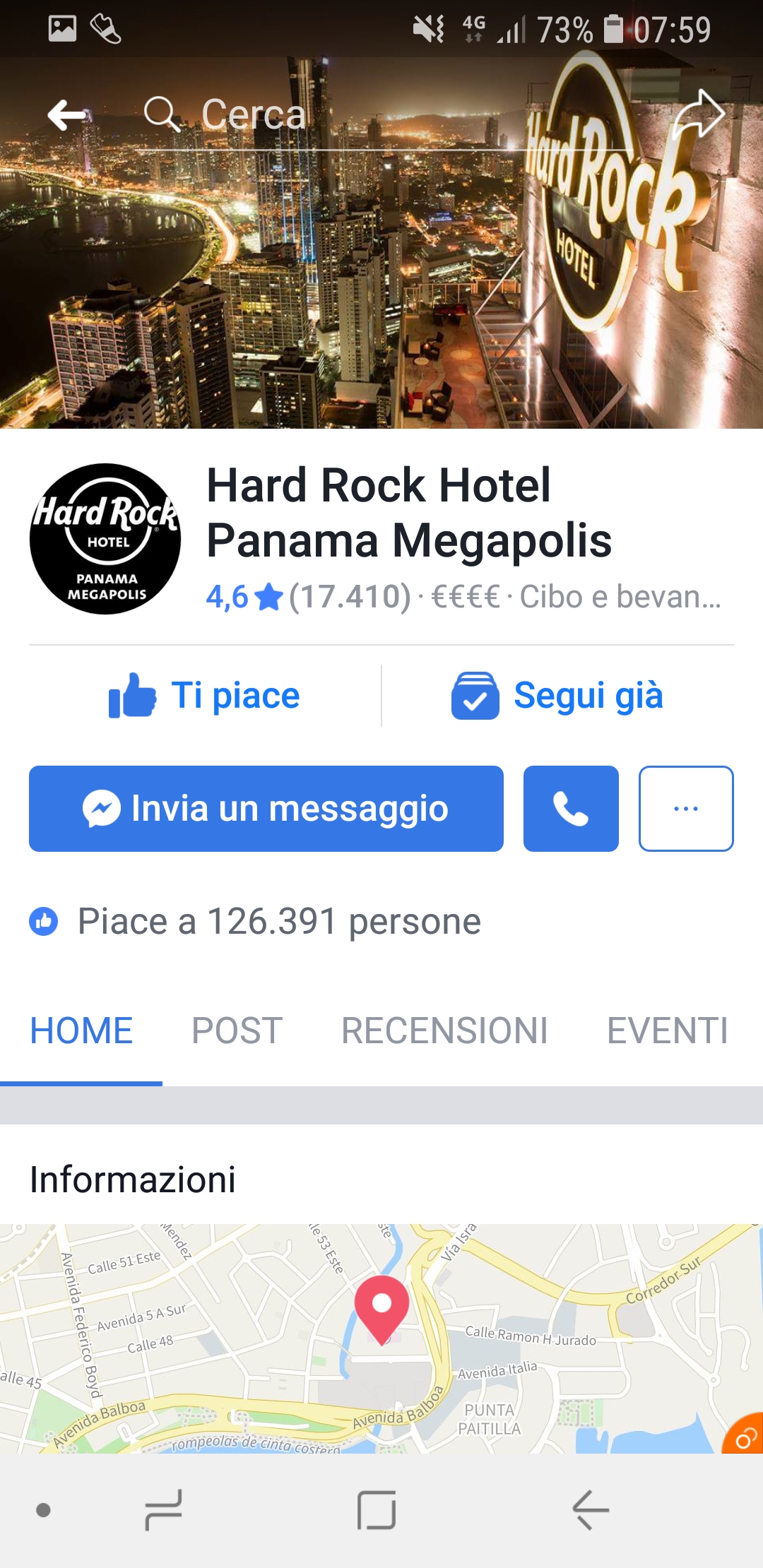This screenshot has width=763, height=1568.
Task: Tap the system home button
Action: [x=377, y=1509]
